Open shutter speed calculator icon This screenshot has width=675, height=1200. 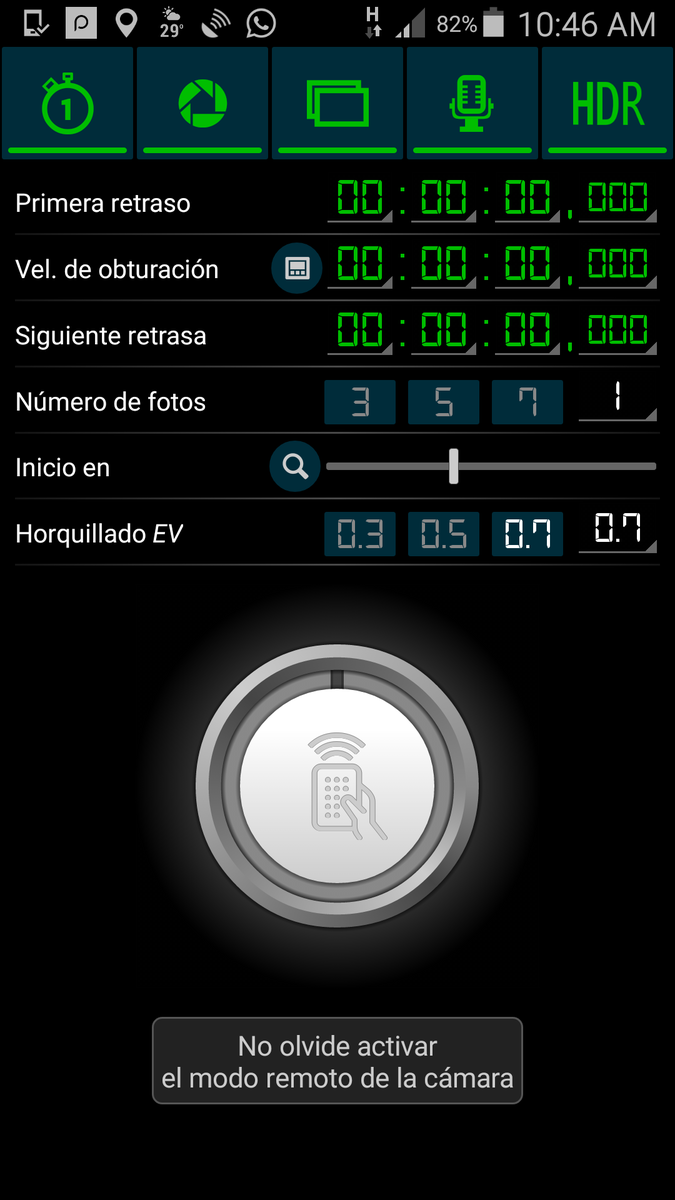click(297, 268)
